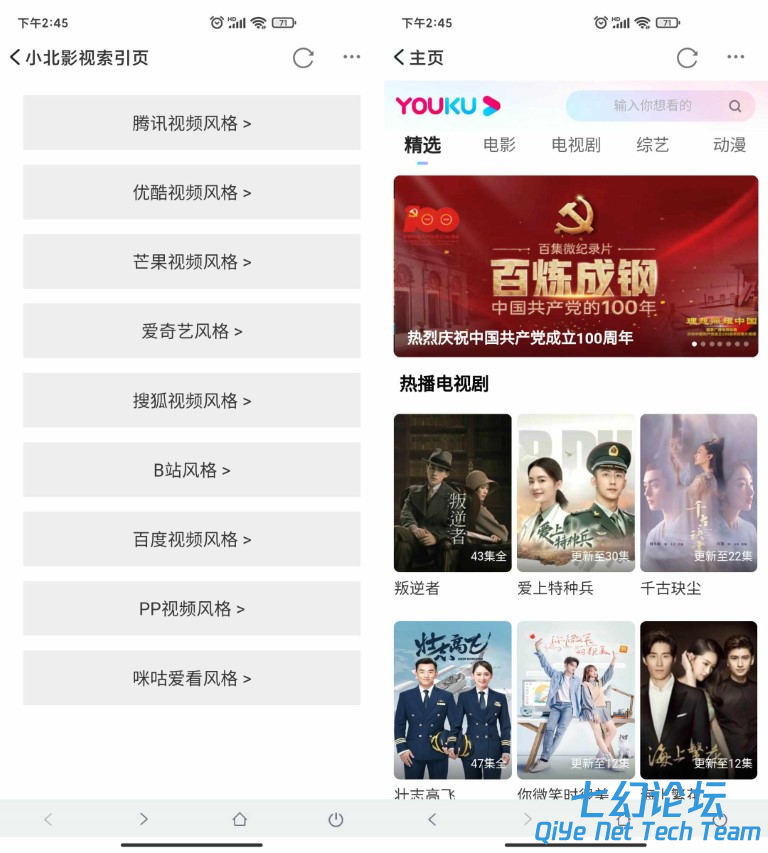Open 腾讯视频风格 entry
The image size is (768, 853).
(191, 123)
